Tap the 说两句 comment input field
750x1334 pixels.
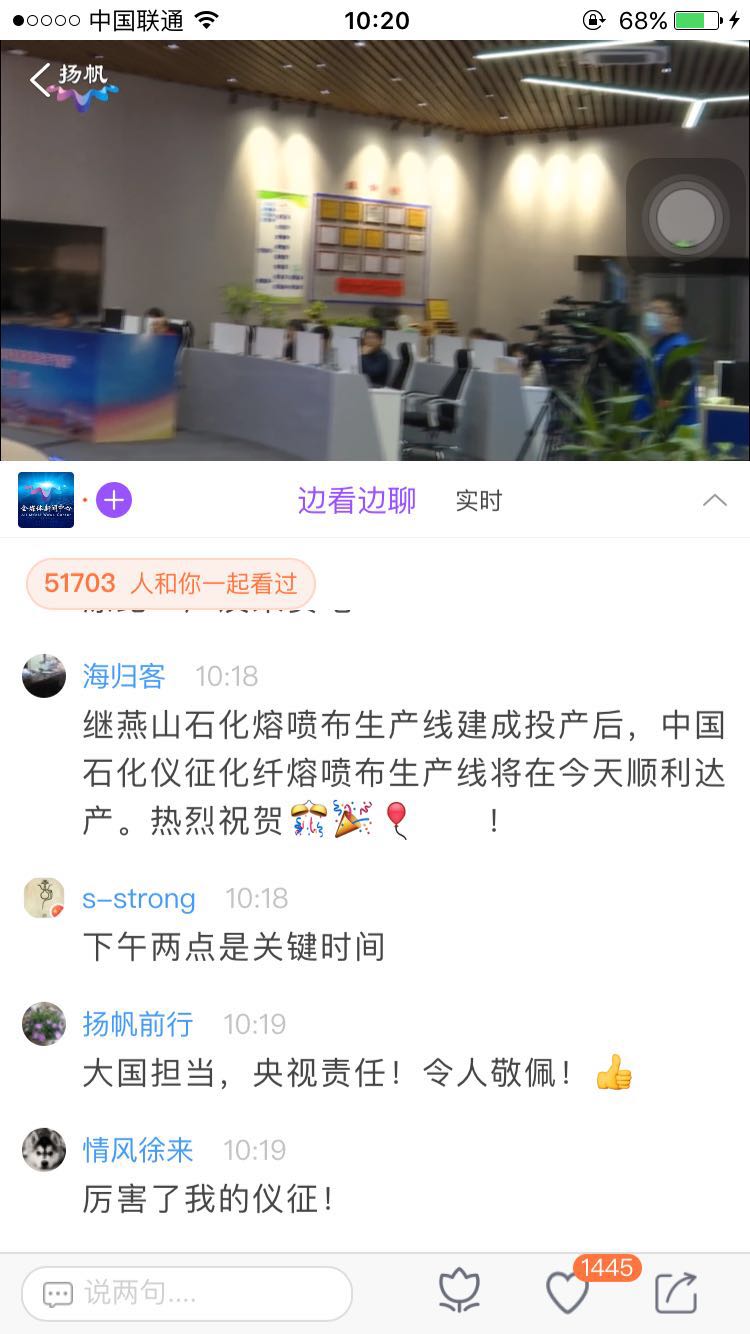coord(187,1294)
